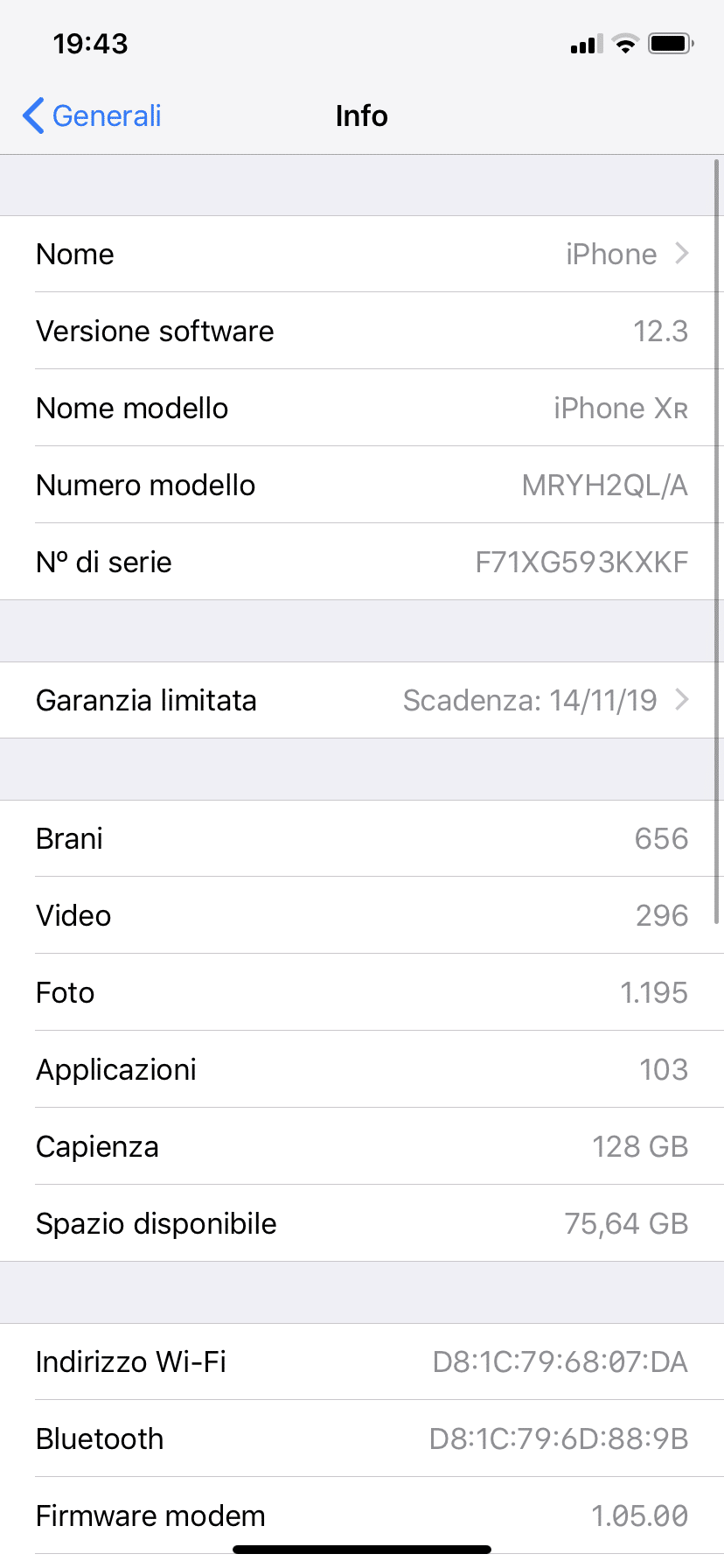Go back to Generali settings

coord(92,115)
